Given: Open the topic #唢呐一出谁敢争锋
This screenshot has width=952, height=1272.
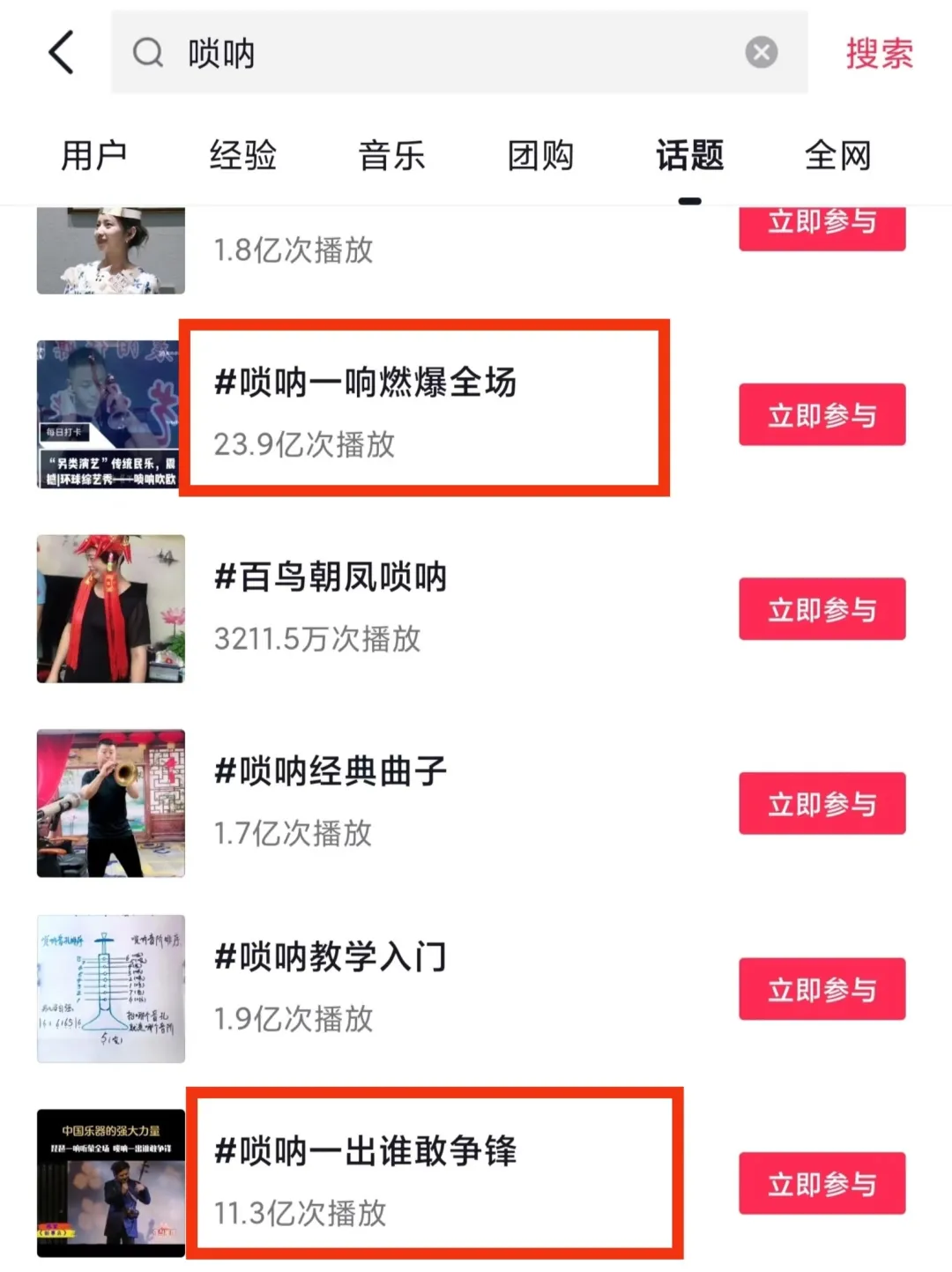Looking at the screenshot, I should pyautogui.click(x=365, y=1151).
